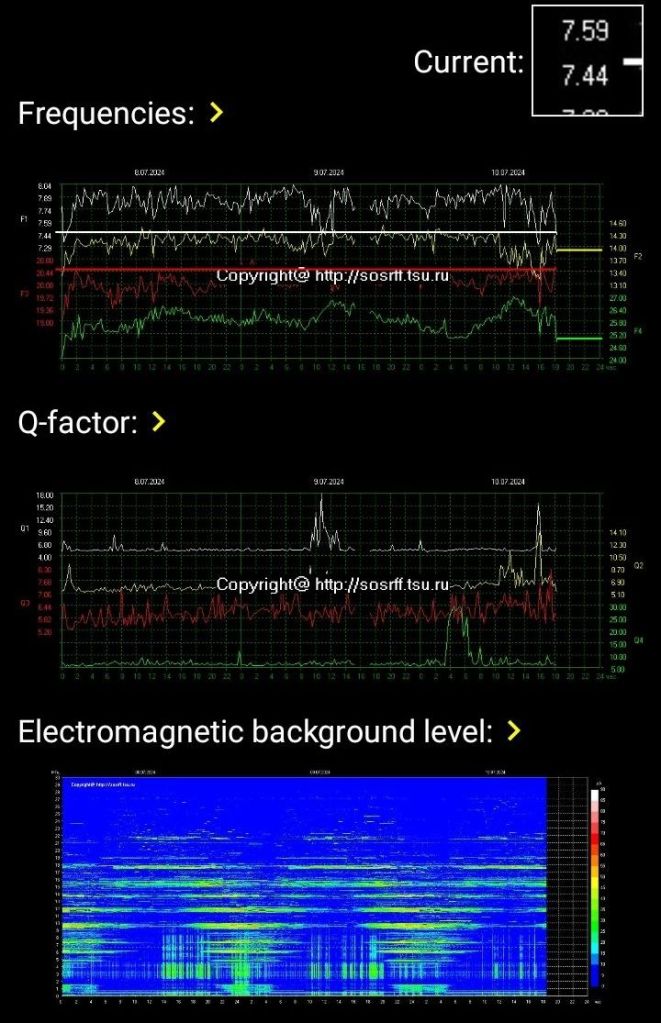The width and height of the screenshot is (661, 1023).
Task: Expand the Q-factor section
Action: pos(158,422)
